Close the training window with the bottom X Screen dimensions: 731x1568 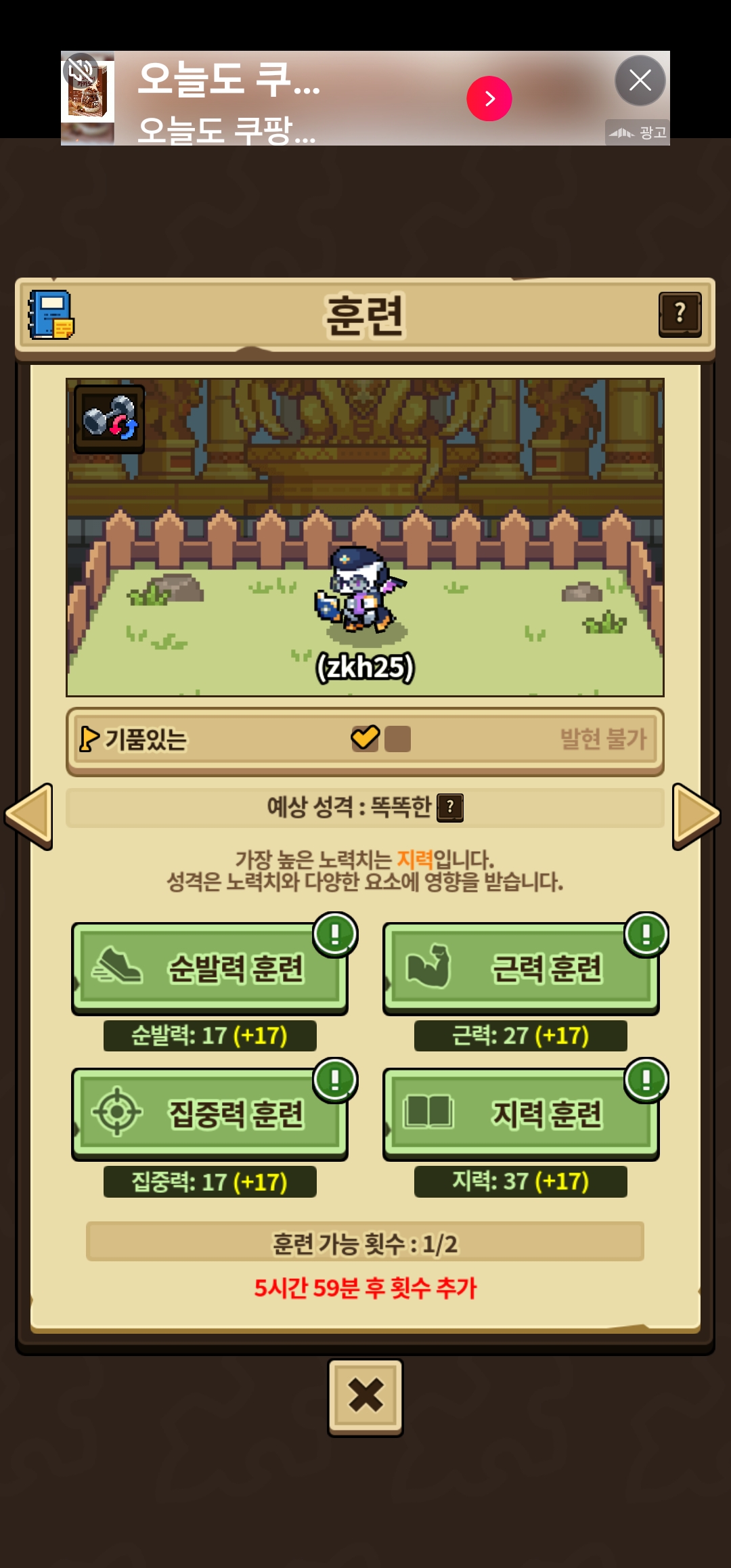point(365,1397)
